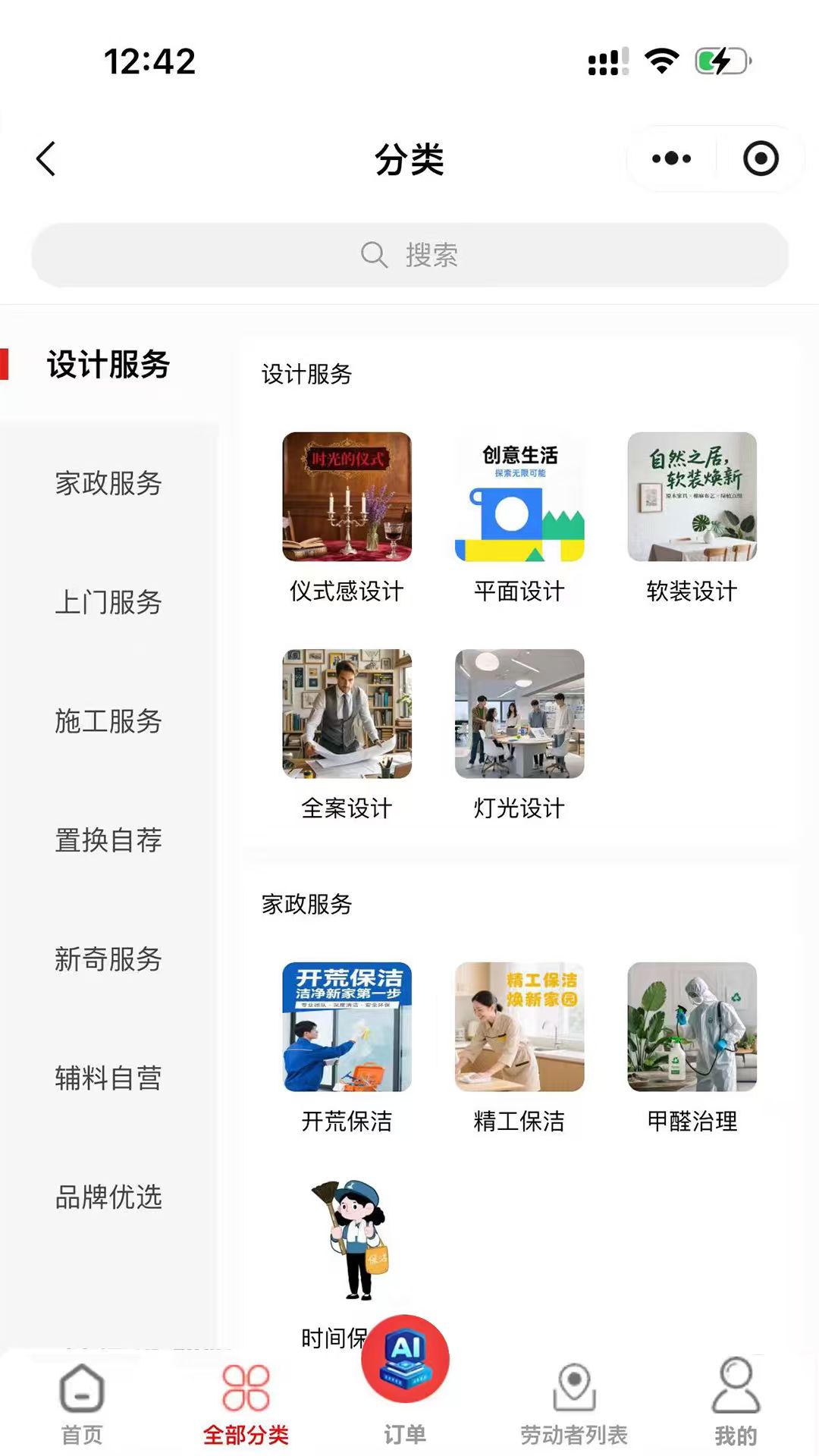
Task: Open the mini-program more options menu
Action: [670, 158]
